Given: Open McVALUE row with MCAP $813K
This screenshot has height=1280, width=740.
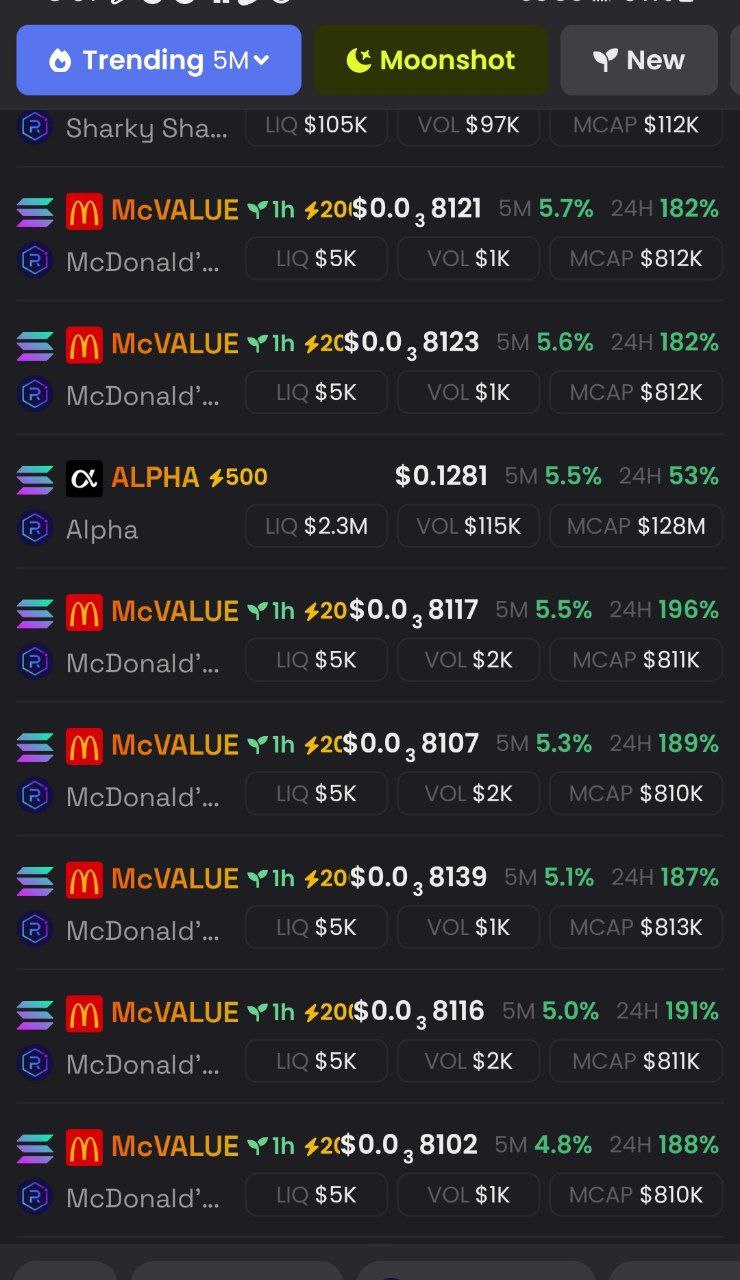Looking at the screenshot, I should [x=370, y=903].
